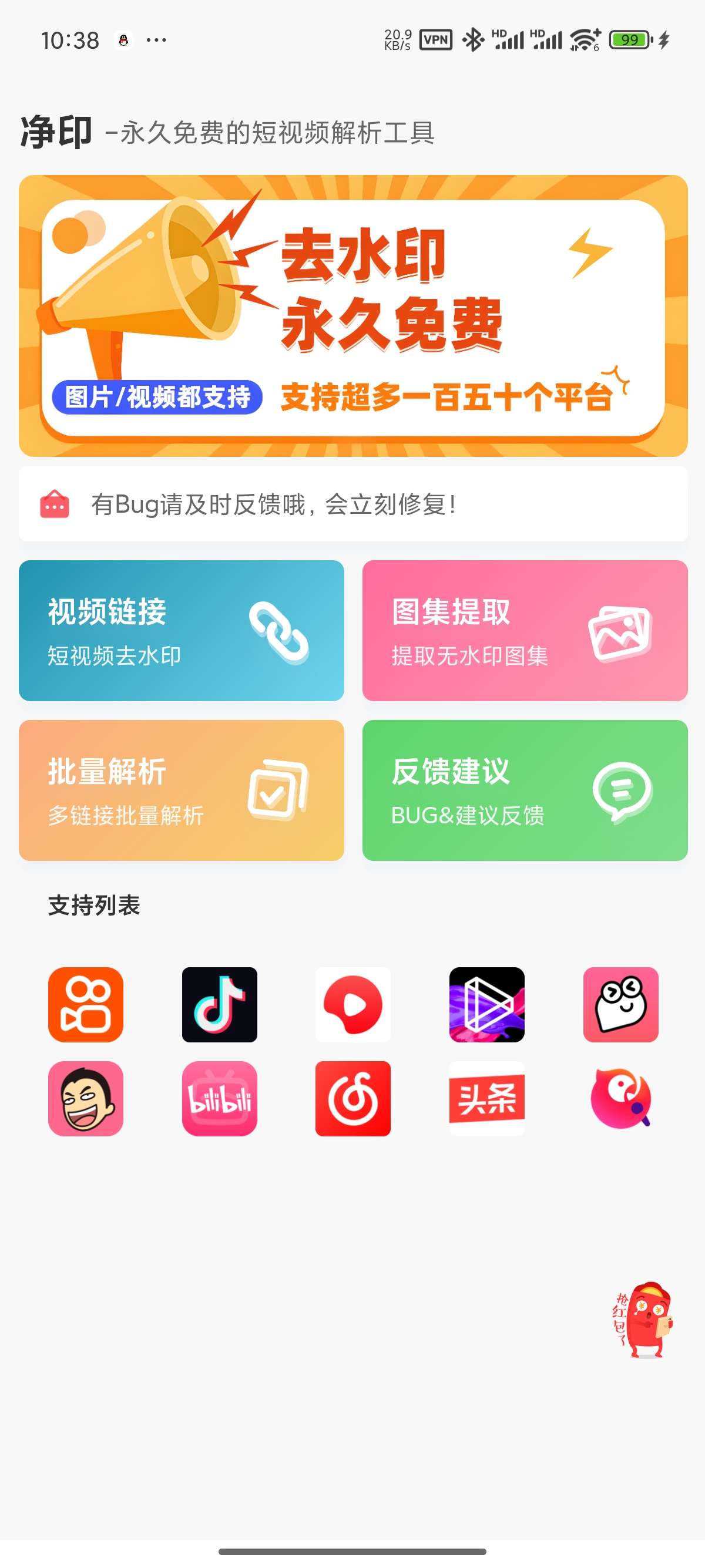The height and width of the screenshot is (1568, 705).
Task: Select the 头条 Toutiao icon
Action: [x=486, y=1098]
